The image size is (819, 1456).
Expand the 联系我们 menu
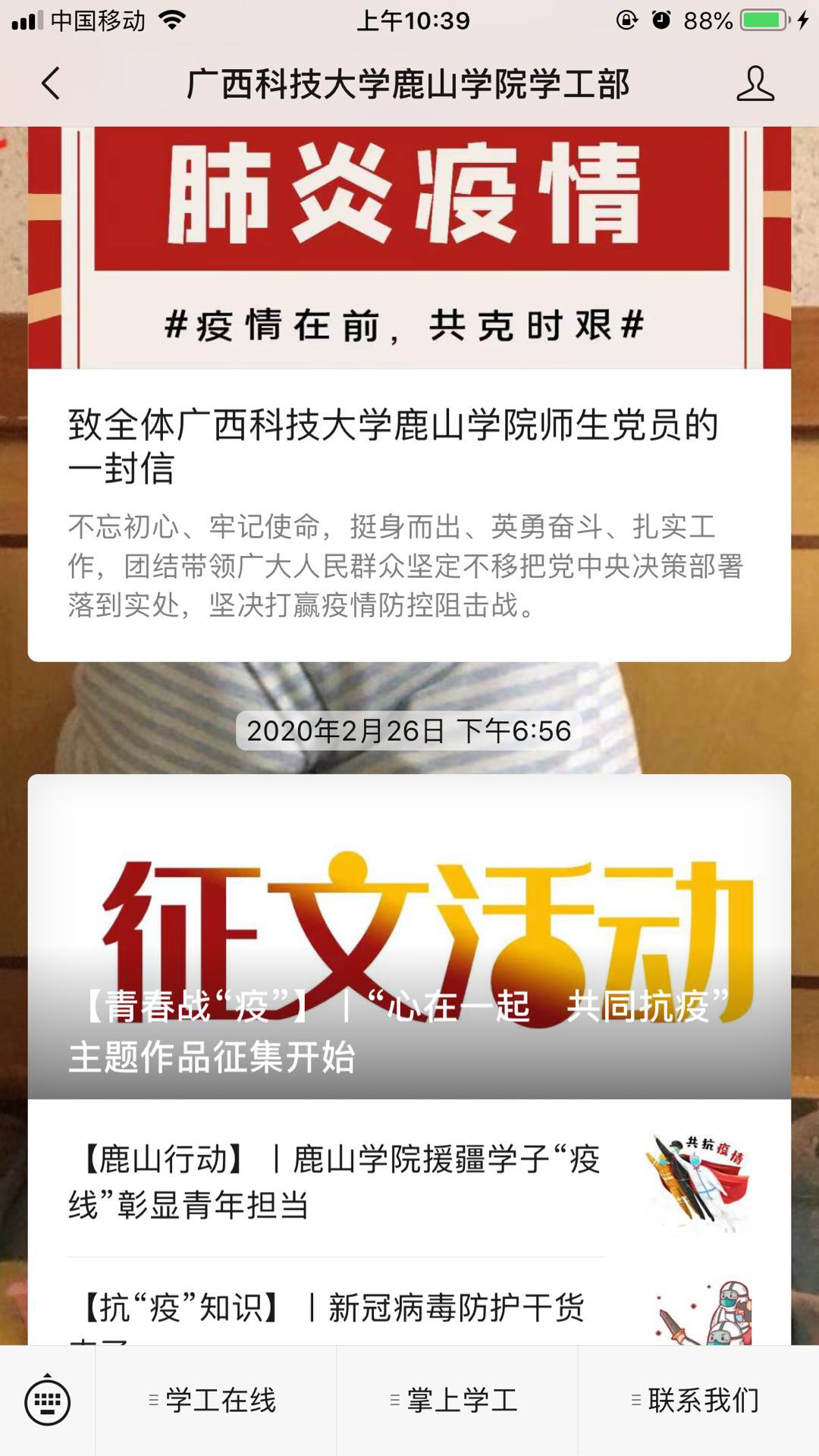698,1401
